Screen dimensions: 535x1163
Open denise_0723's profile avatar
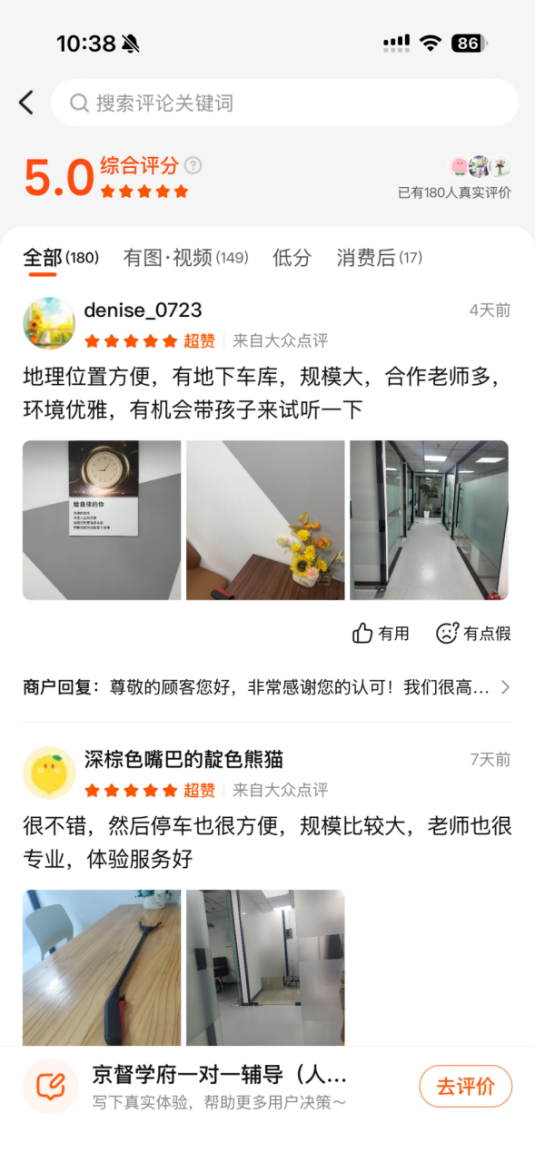click(49, 323)
